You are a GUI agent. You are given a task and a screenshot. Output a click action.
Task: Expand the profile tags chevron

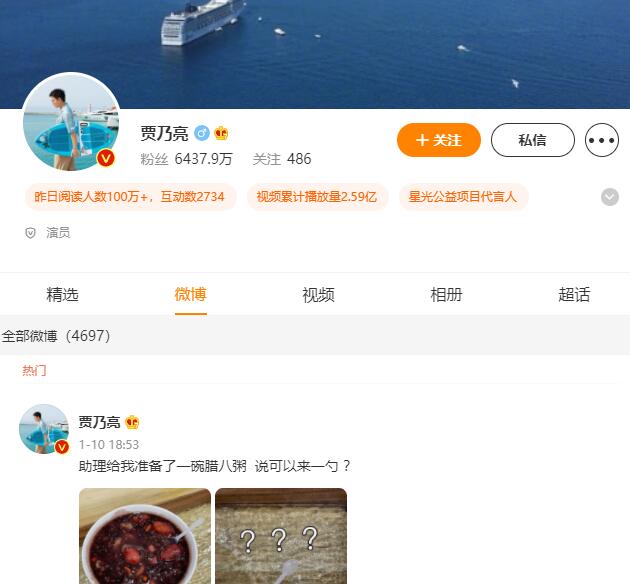(x=609, y=197)
